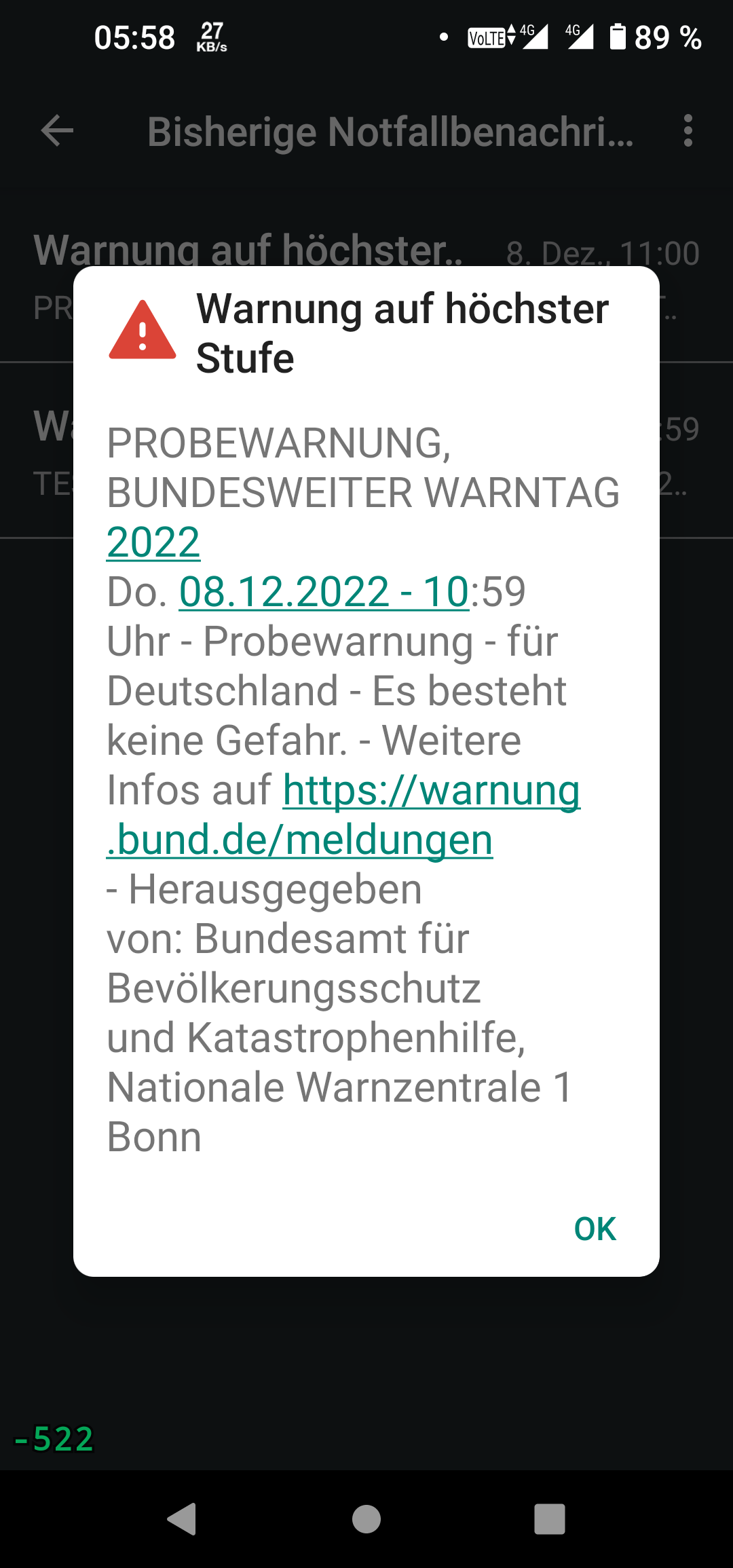Dismiss the warning dialog with OK
The image size is (733, 1568).
click(595, 1229)
